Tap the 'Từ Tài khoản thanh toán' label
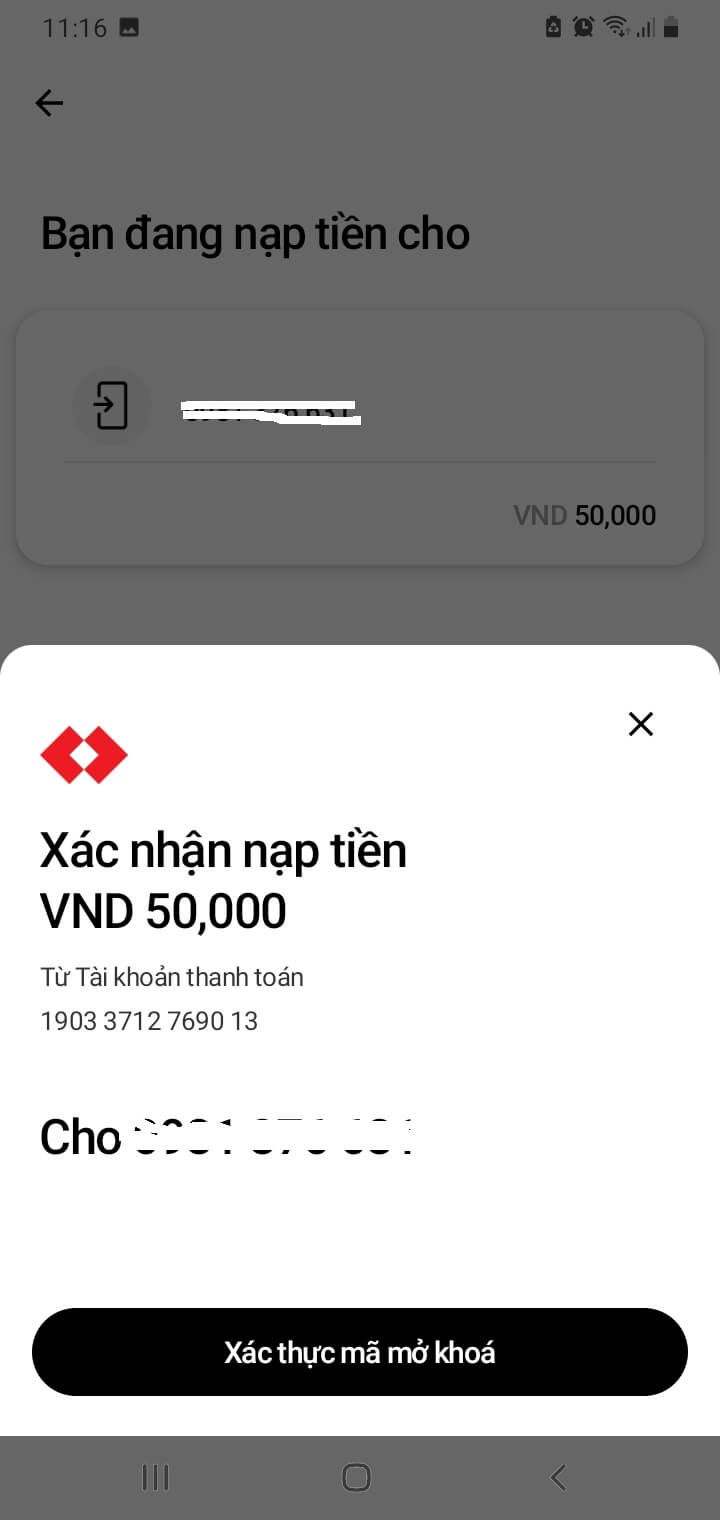Screen dimensions: 720x1520 pos(171,977)
